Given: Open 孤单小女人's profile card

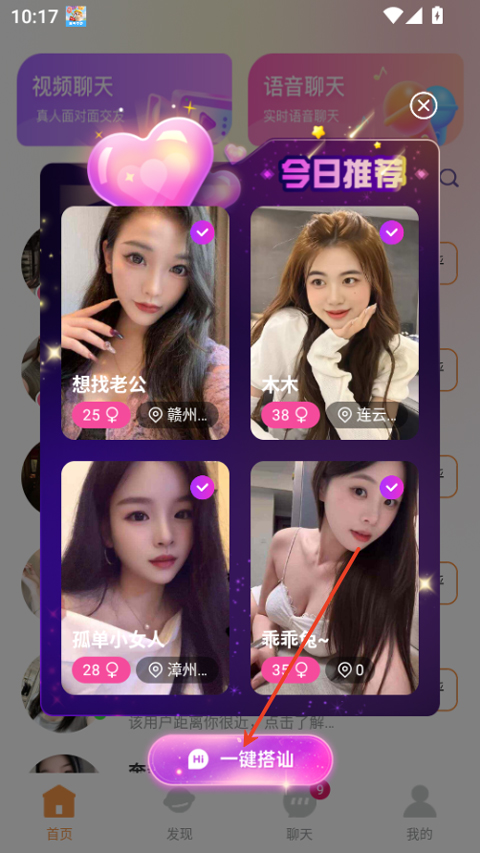Looking at the screenshot, I should tap(145, 578).
